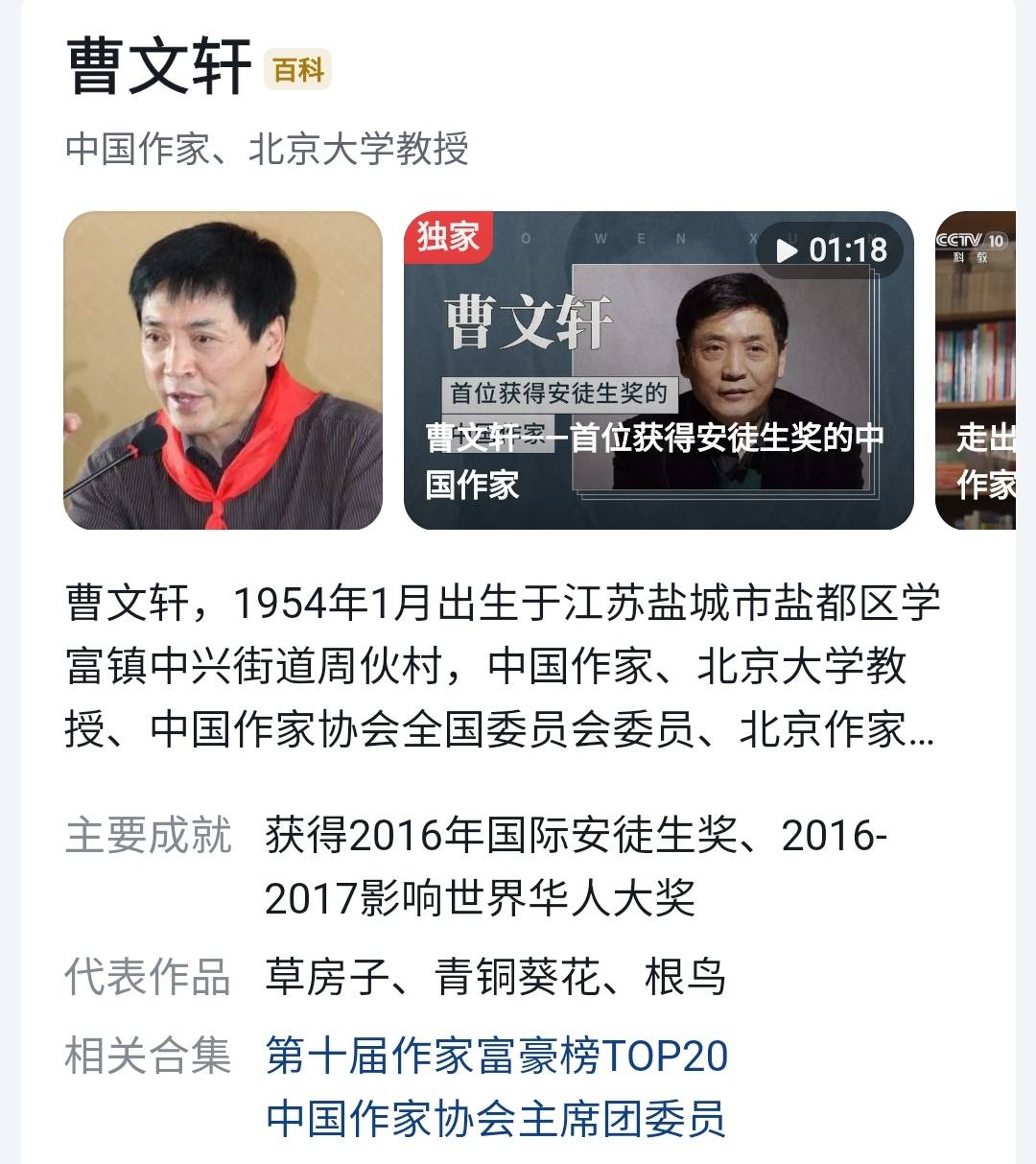Open the 百科 badge next to the name

298,70
